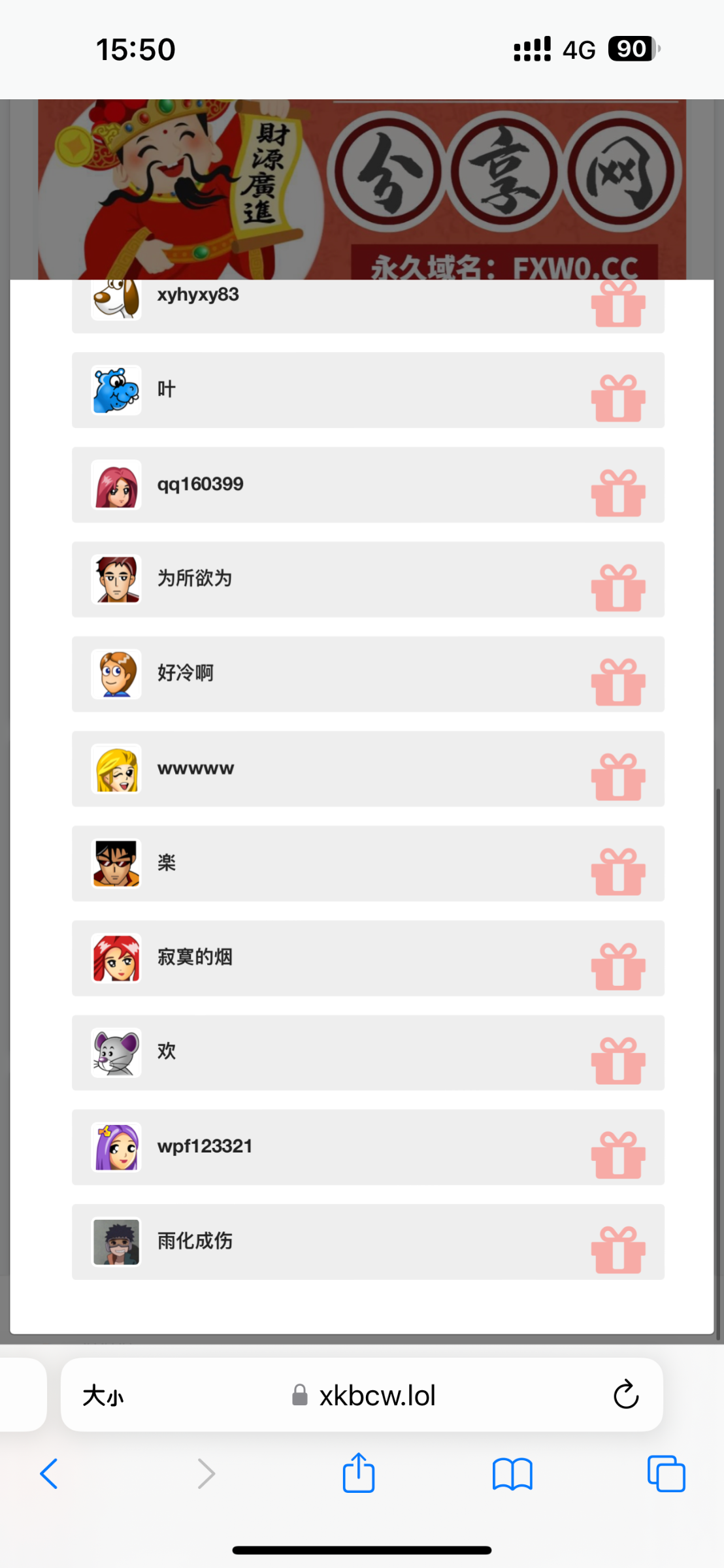Tap the gift icon beside 好冷啊
This screenshot has height=1568, width=724.
pyautogui.click(x=617, y=682)
